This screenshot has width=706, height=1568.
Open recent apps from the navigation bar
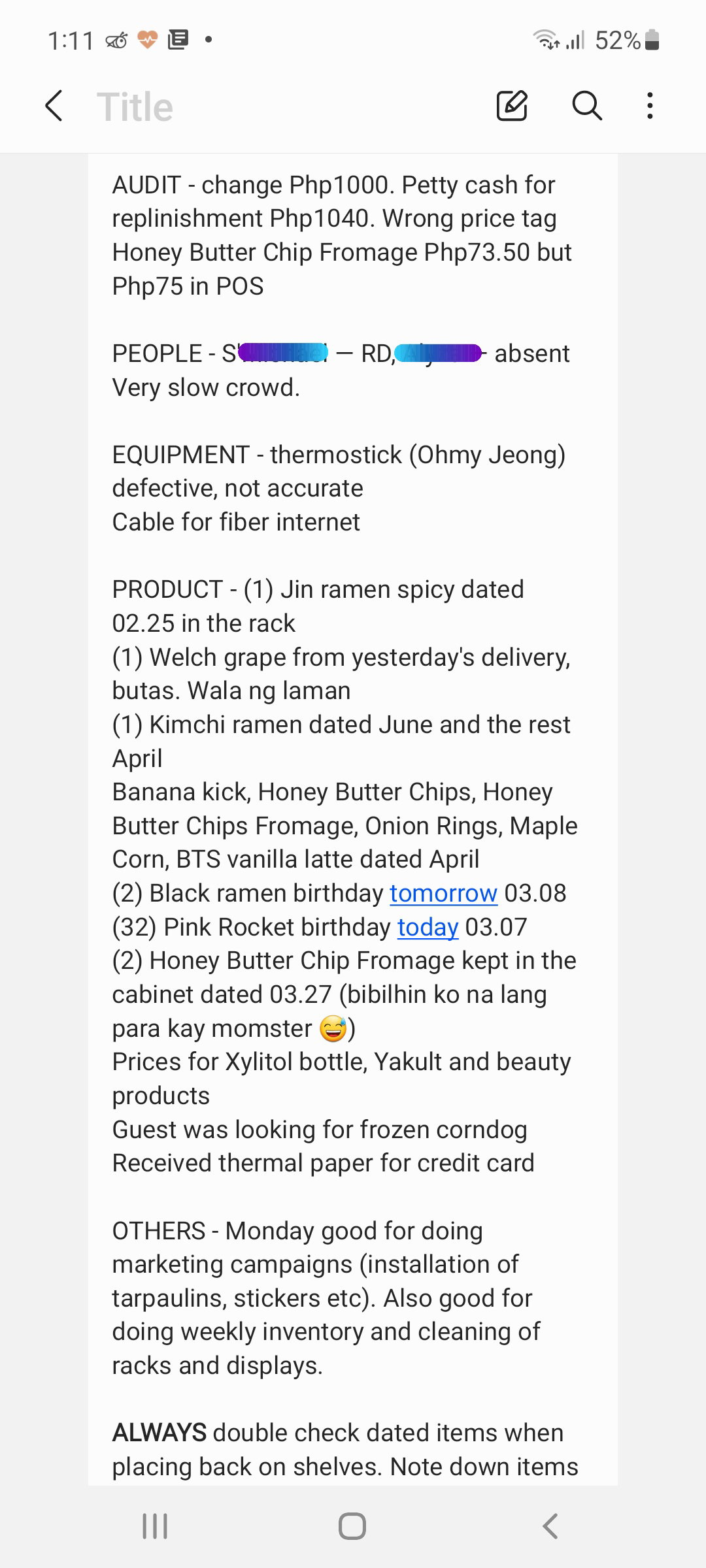click(x=155, y=1526)
